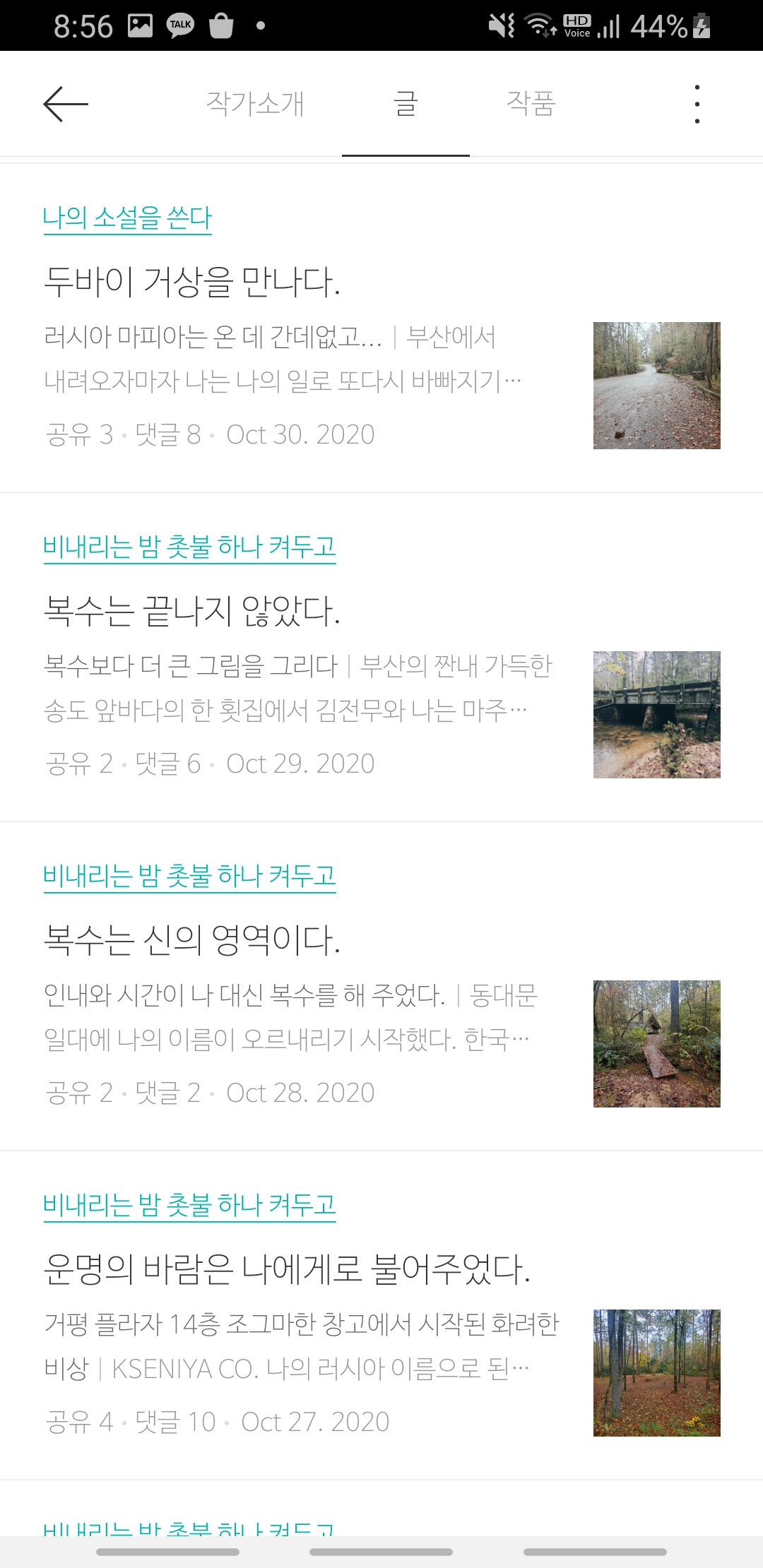The width and height of the screenshot is (763, 1568).
Task: Select the 글 tab
Action: [406, 104]
